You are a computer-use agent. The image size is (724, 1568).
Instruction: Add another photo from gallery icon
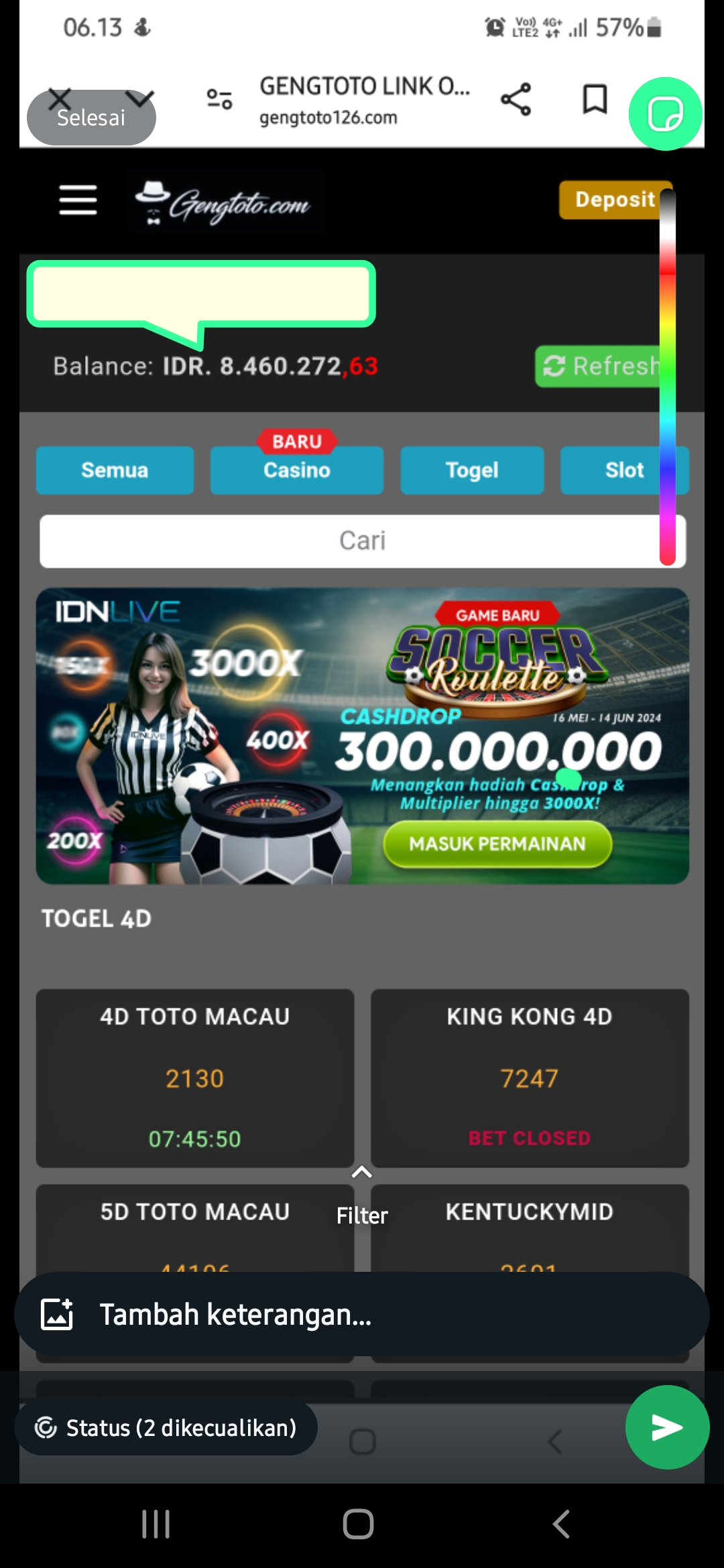pos(57,1314)
